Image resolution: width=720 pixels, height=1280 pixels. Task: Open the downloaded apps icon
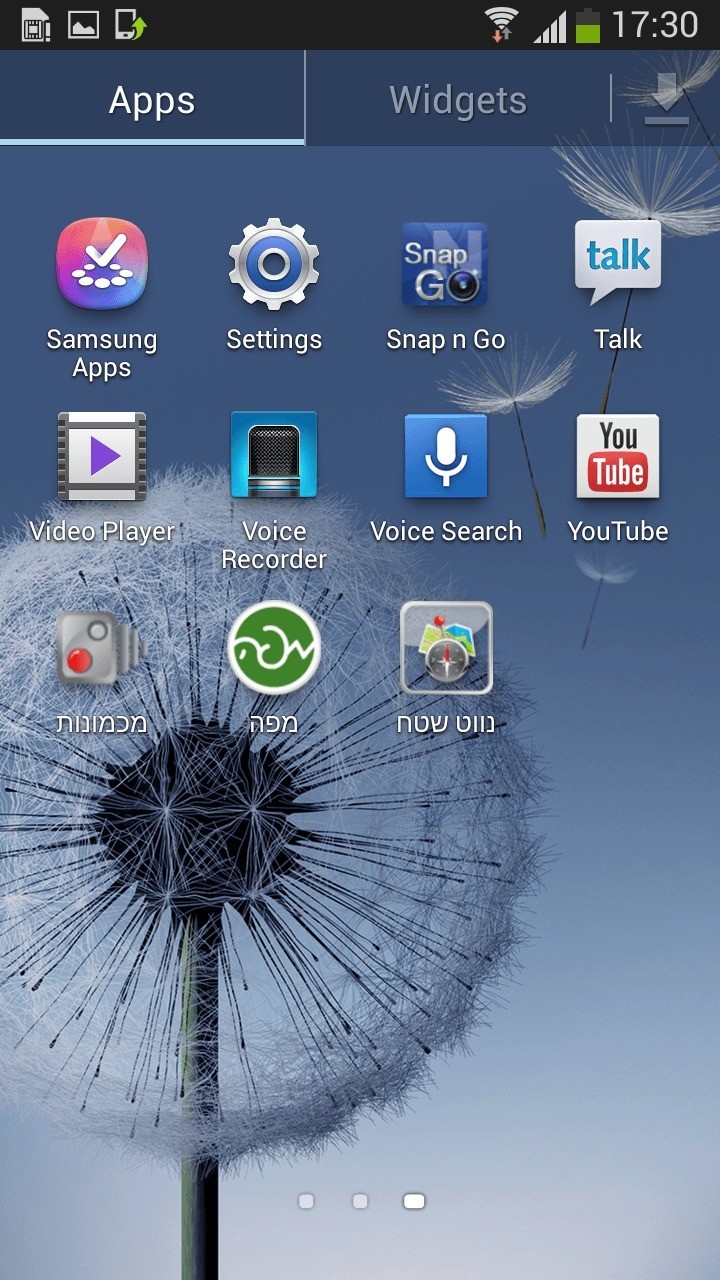(666, 101)
